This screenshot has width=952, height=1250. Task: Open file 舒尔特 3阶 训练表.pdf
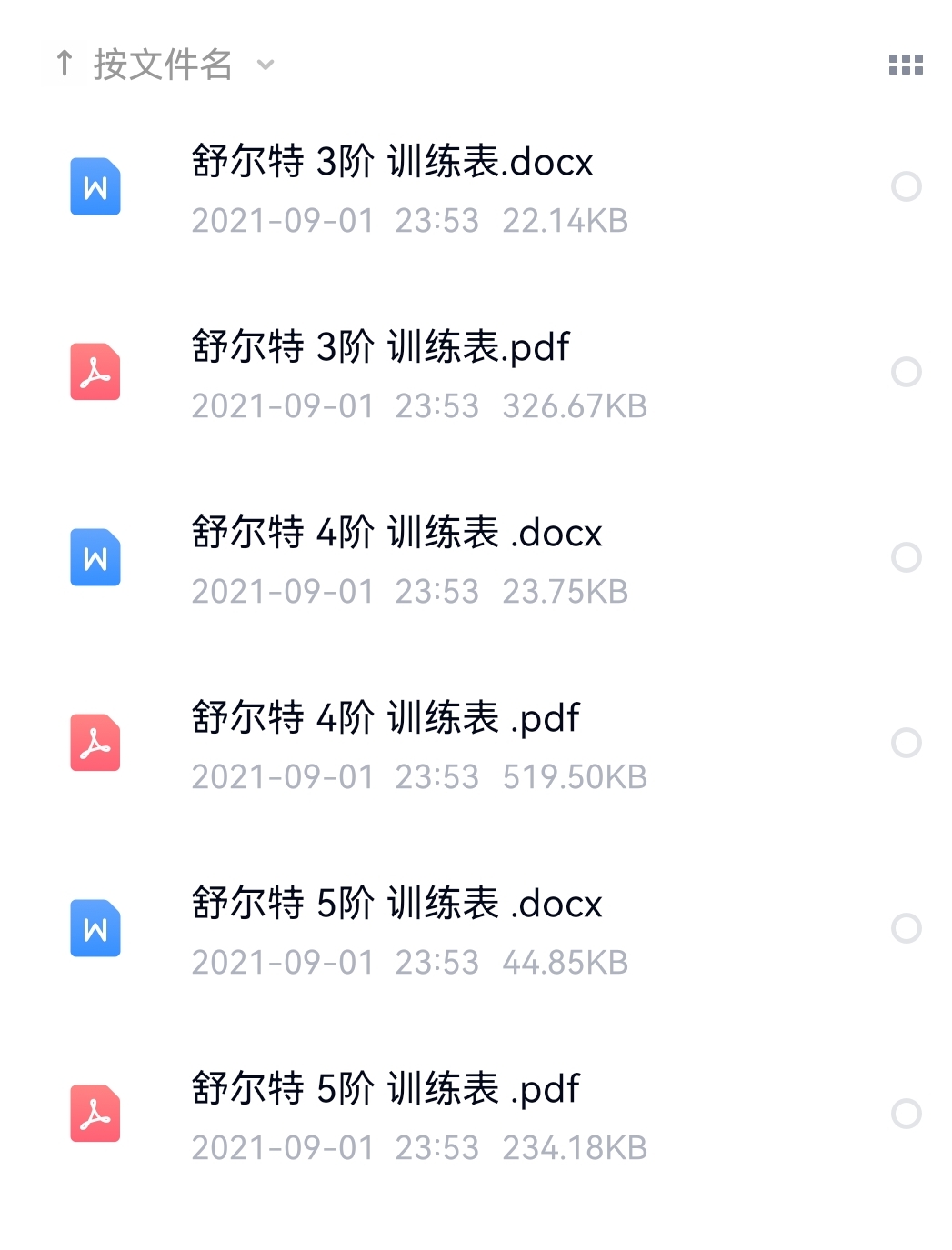pyautogui.click(x=380, y=348)
